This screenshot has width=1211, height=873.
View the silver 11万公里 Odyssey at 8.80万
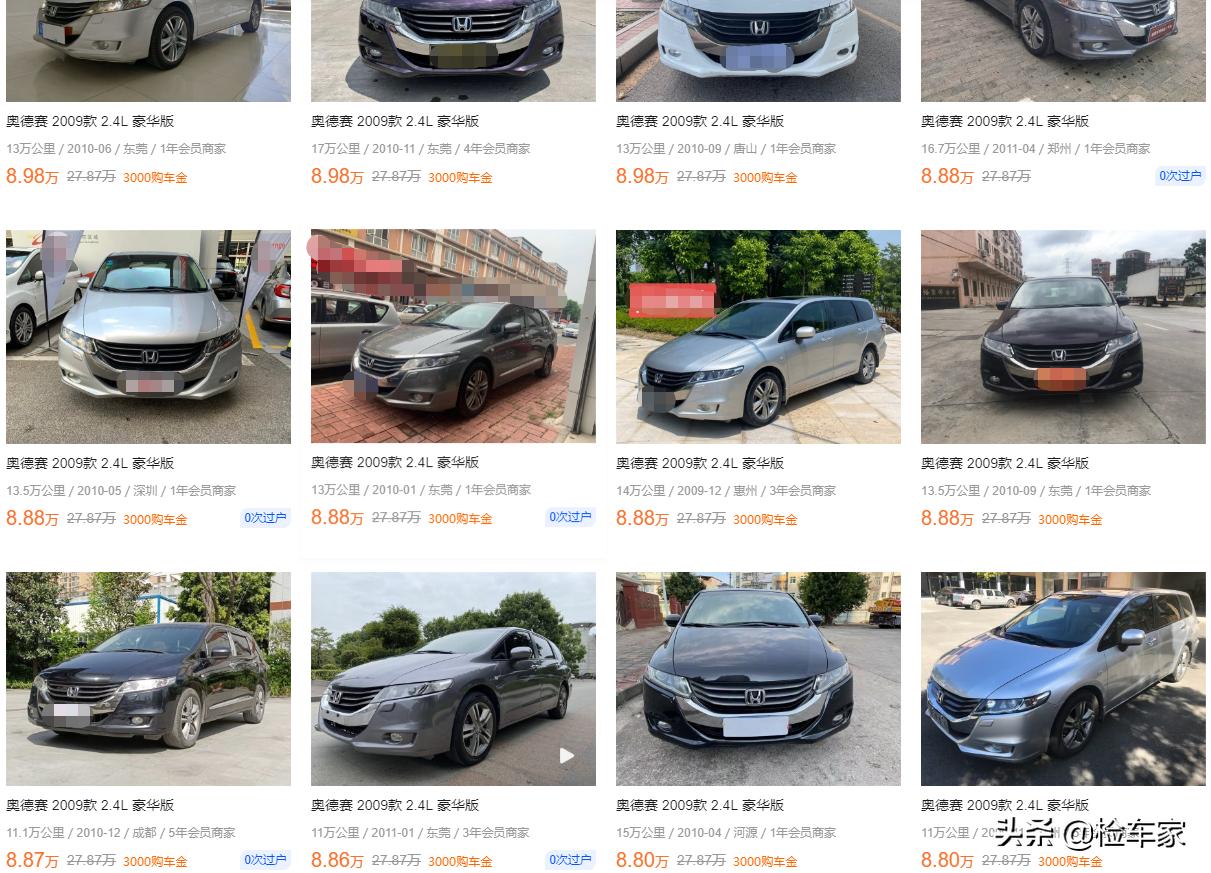pyautogui.click(x=1005, y=805)
